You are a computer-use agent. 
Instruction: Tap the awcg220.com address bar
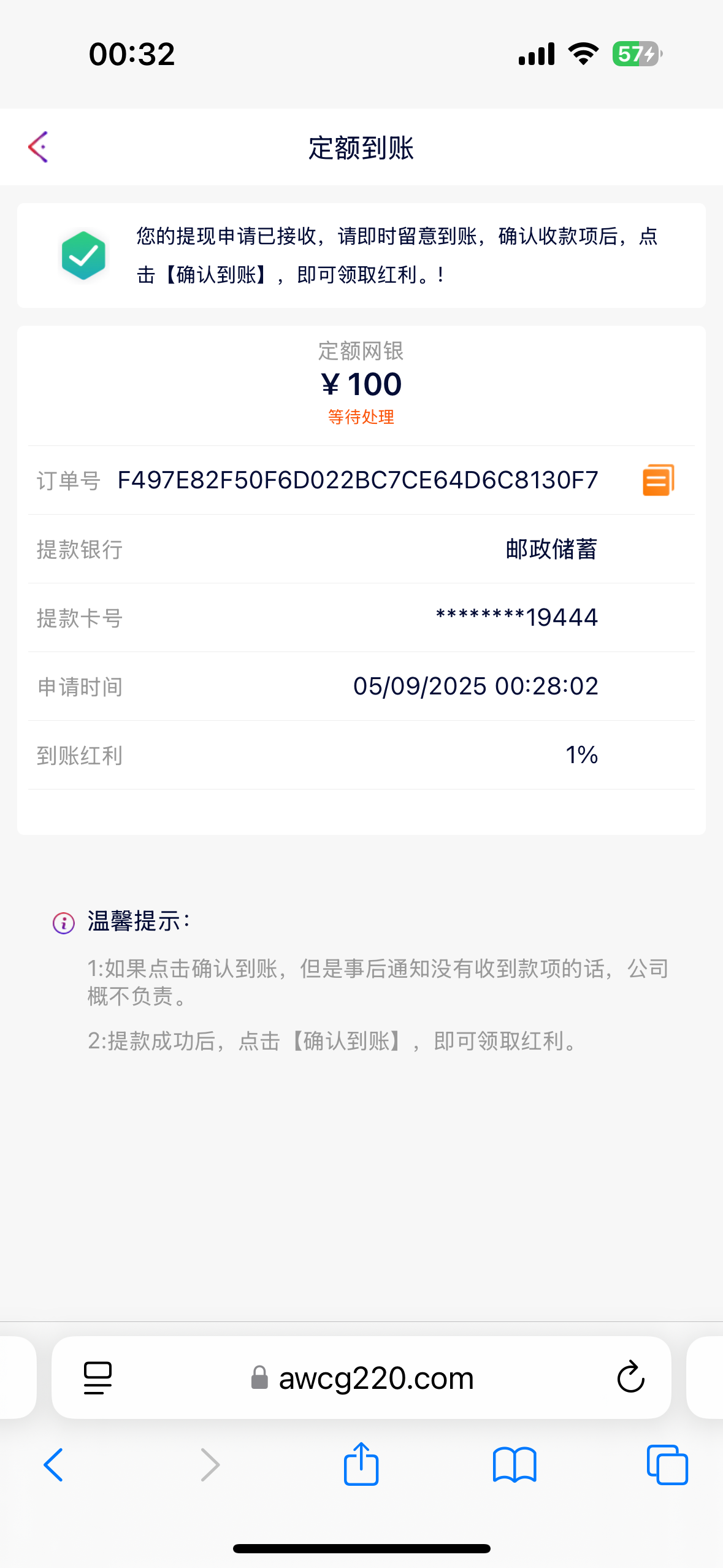tap(375, 1378)
